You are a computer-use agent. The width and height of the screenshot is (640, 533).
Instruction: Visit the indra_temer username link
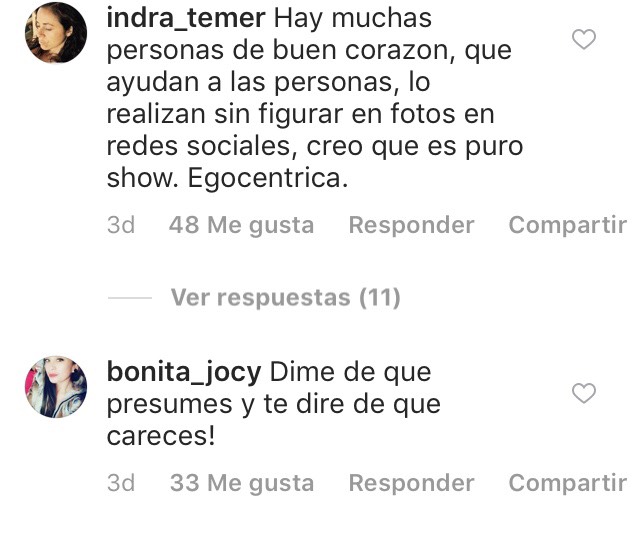pos(186,19)
